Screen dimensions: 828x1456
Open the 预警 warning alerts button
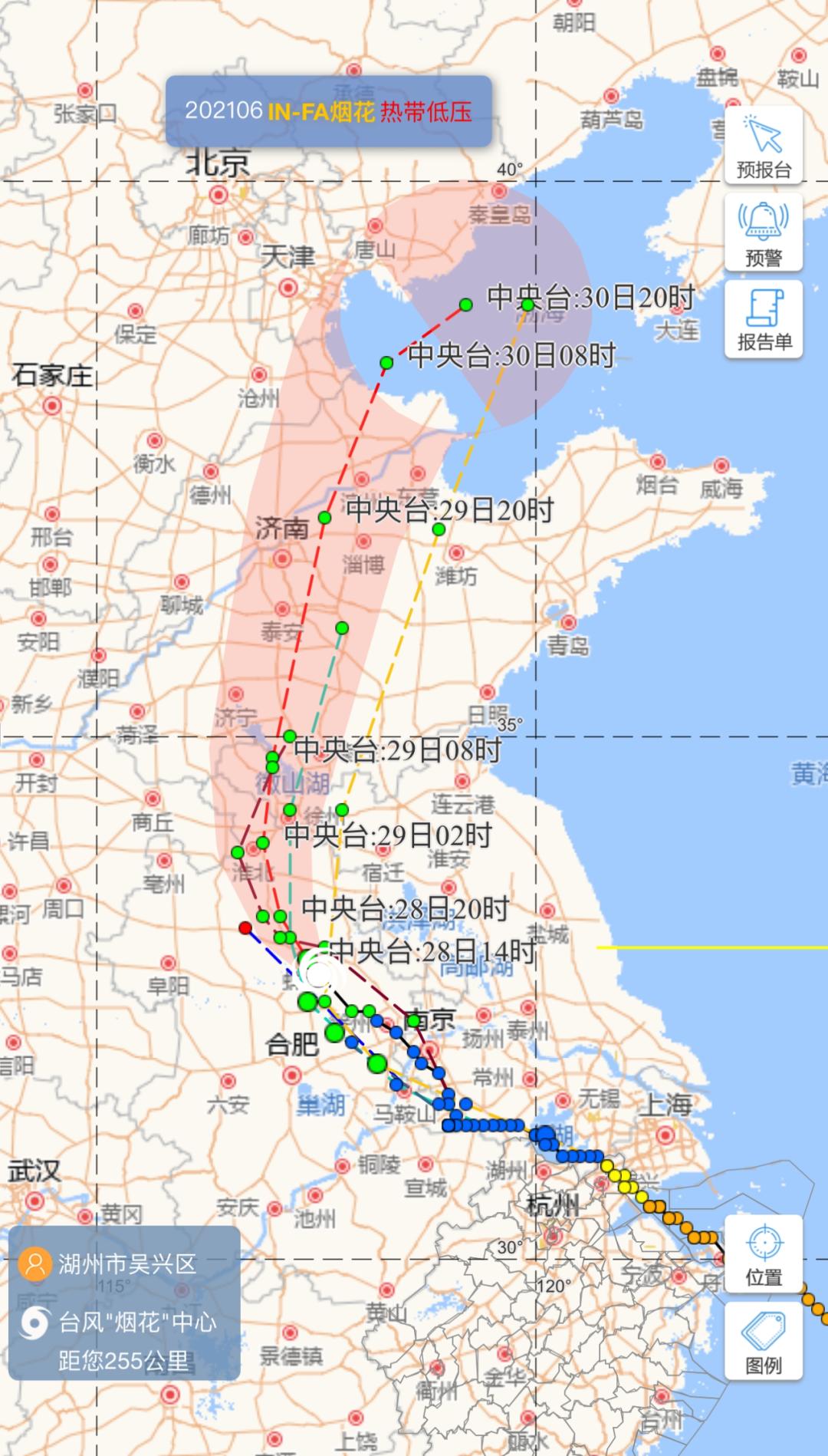pyautogui.click(x=764, y=232)
